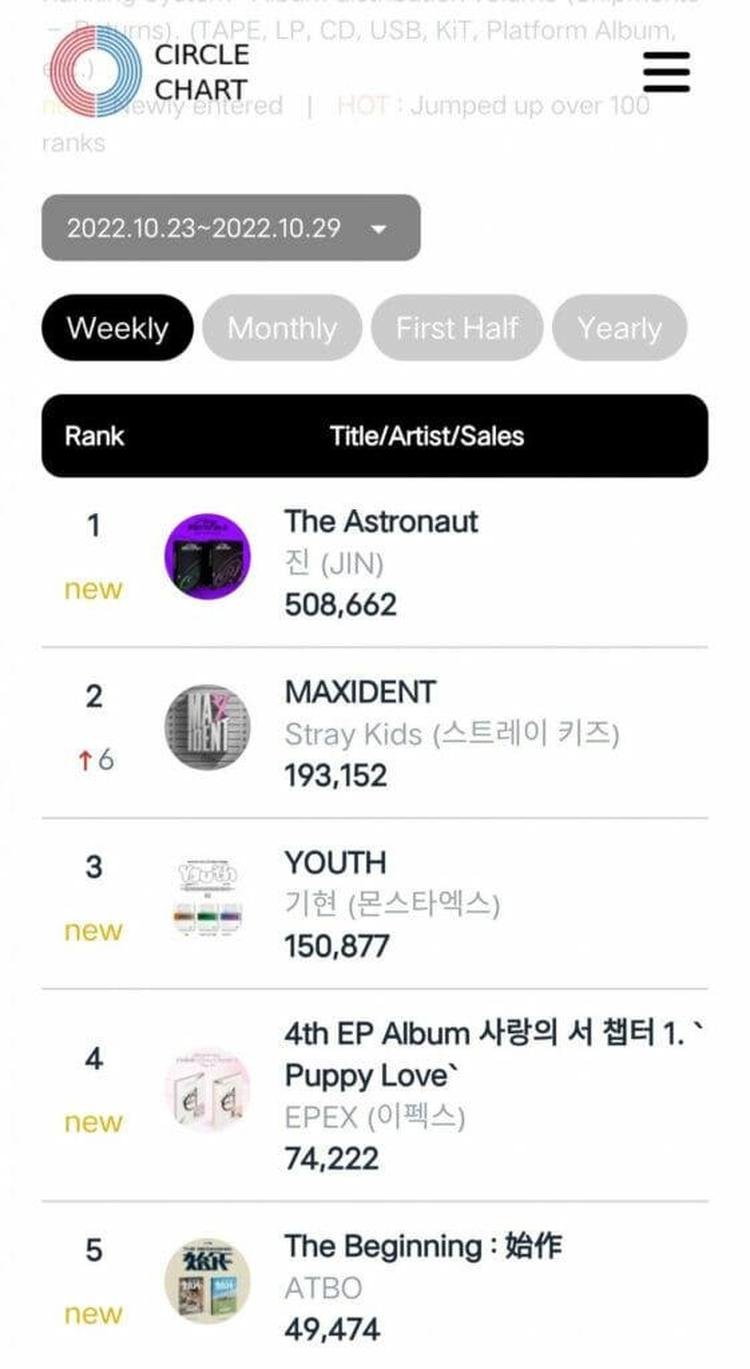Open the hamburger navigation menu

click(x=668, y=71)
